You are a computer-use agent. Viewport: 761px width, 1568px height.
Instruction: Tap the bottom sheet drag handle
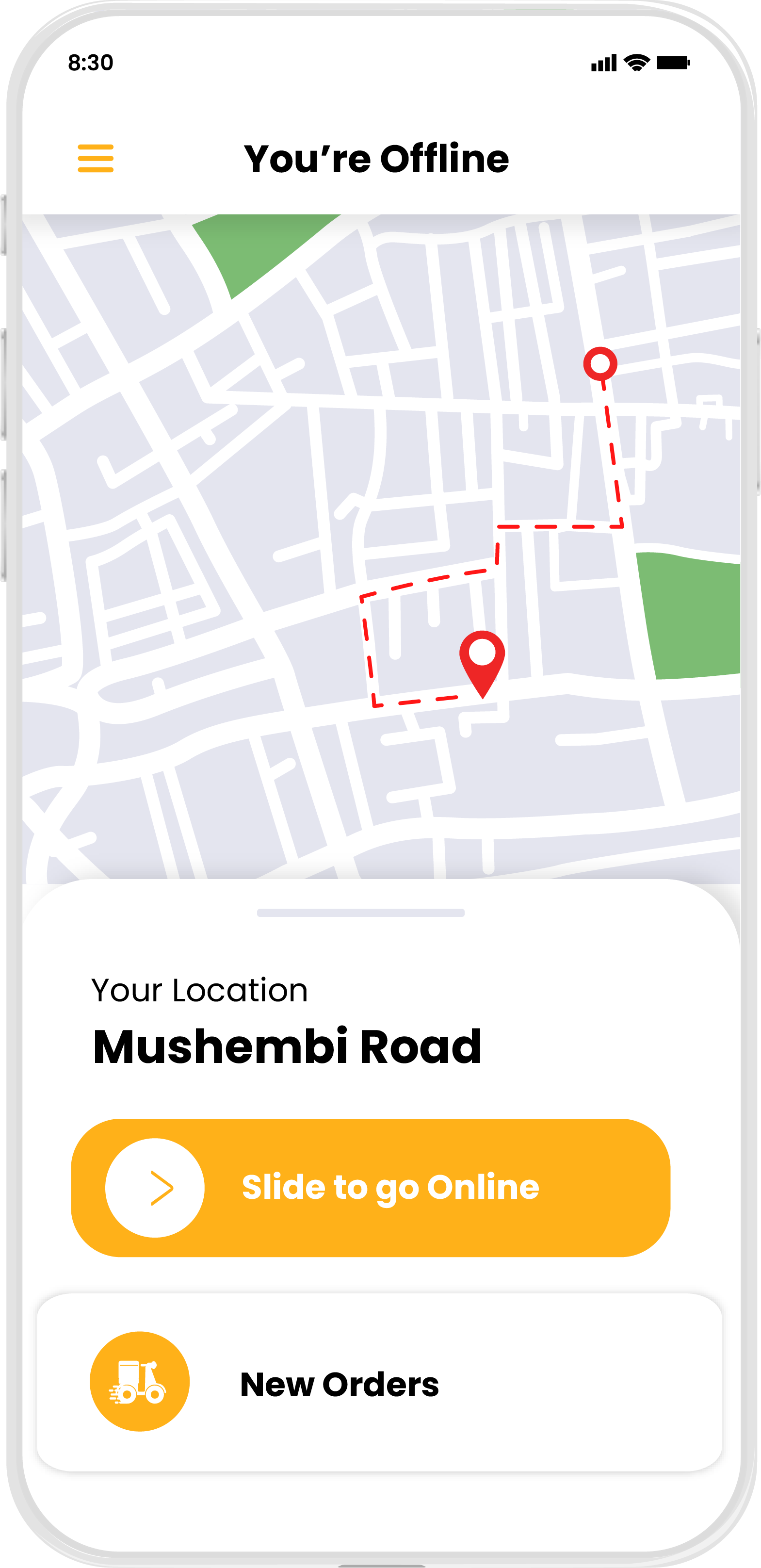coord(361,913)
